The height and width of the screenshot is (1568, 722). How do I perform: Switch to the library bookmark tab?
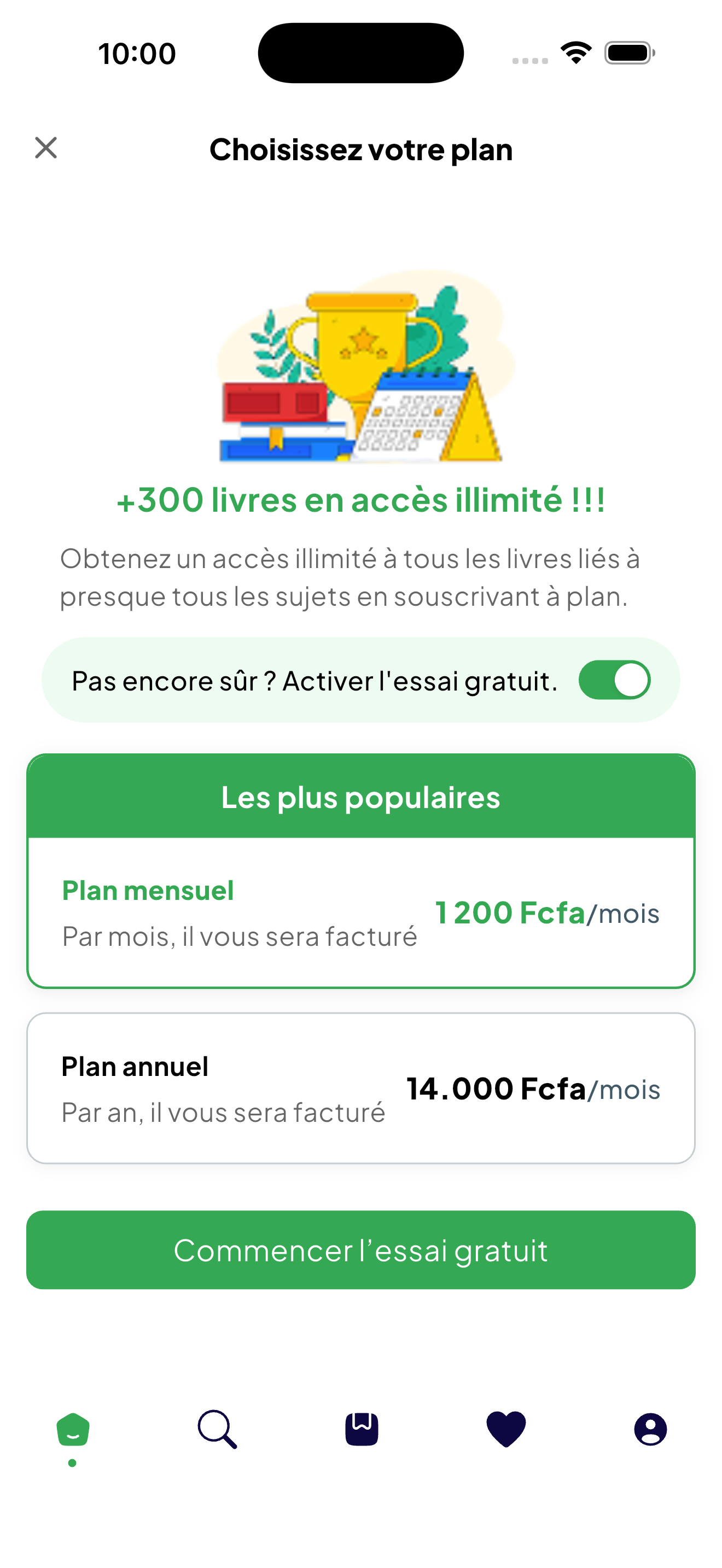click(362, 1429)
